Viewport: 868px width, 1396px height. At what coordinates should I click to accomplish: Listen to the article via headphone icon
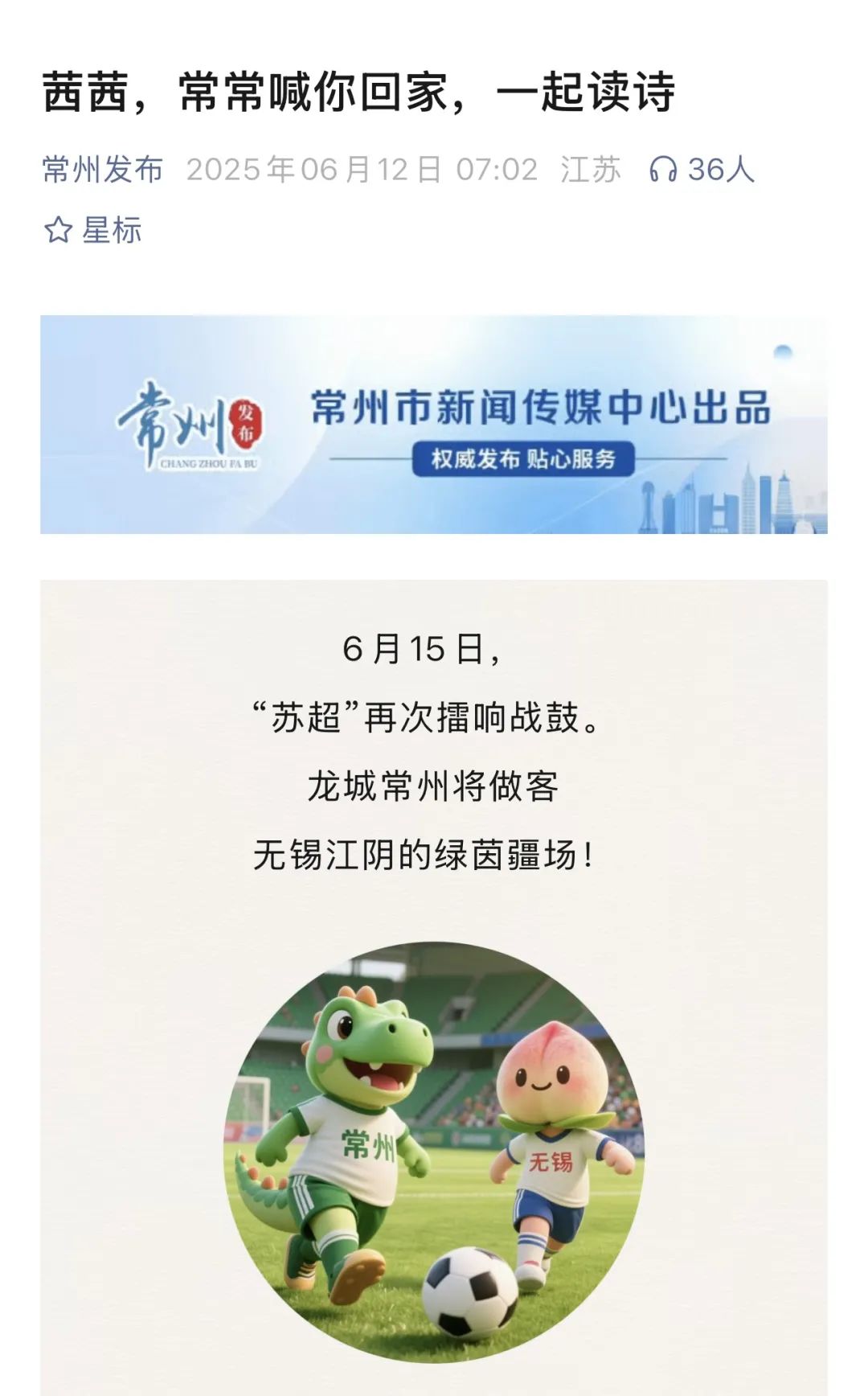(x=663, y=170)
